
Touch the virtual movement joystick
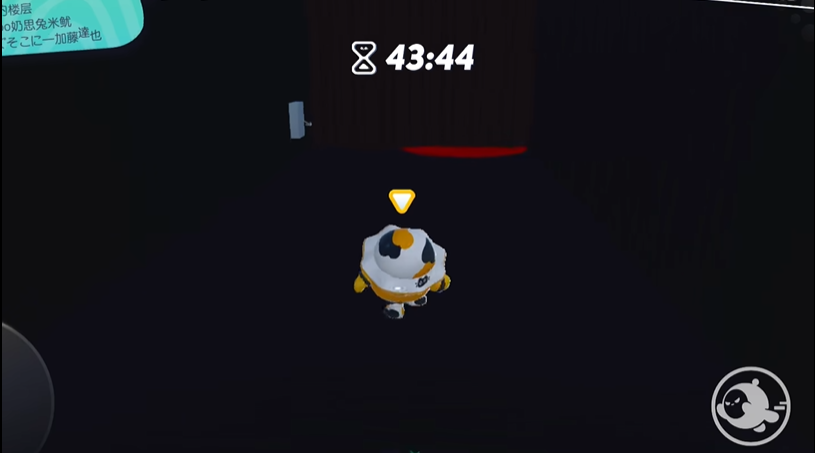point(22,383)
